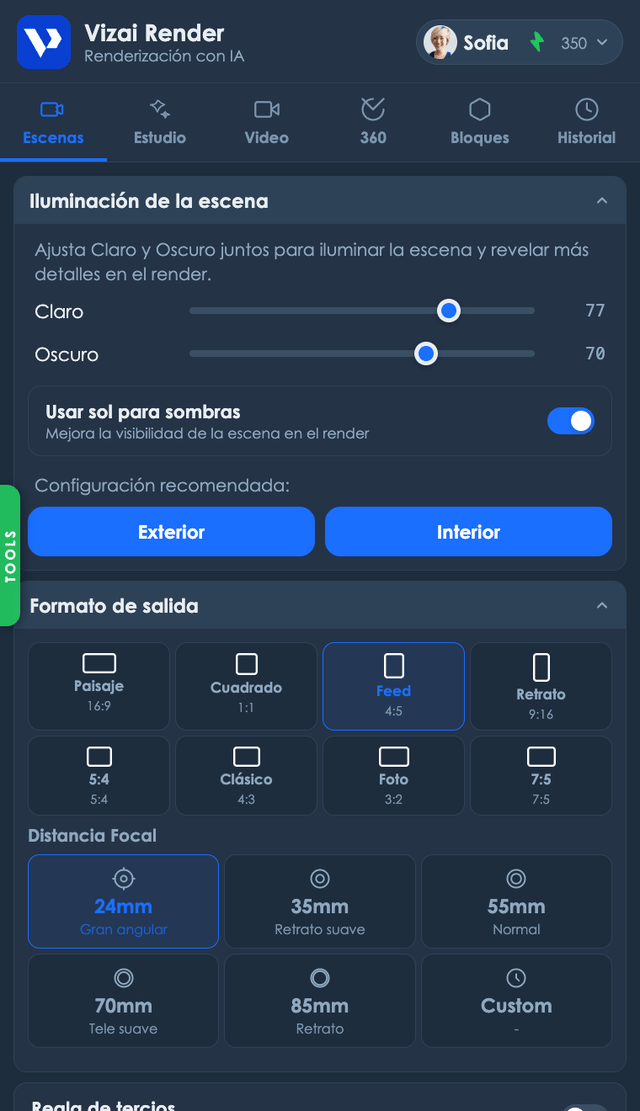Switch to the Estudio tab
The image size is (640, 1111).
click(160, 123)
